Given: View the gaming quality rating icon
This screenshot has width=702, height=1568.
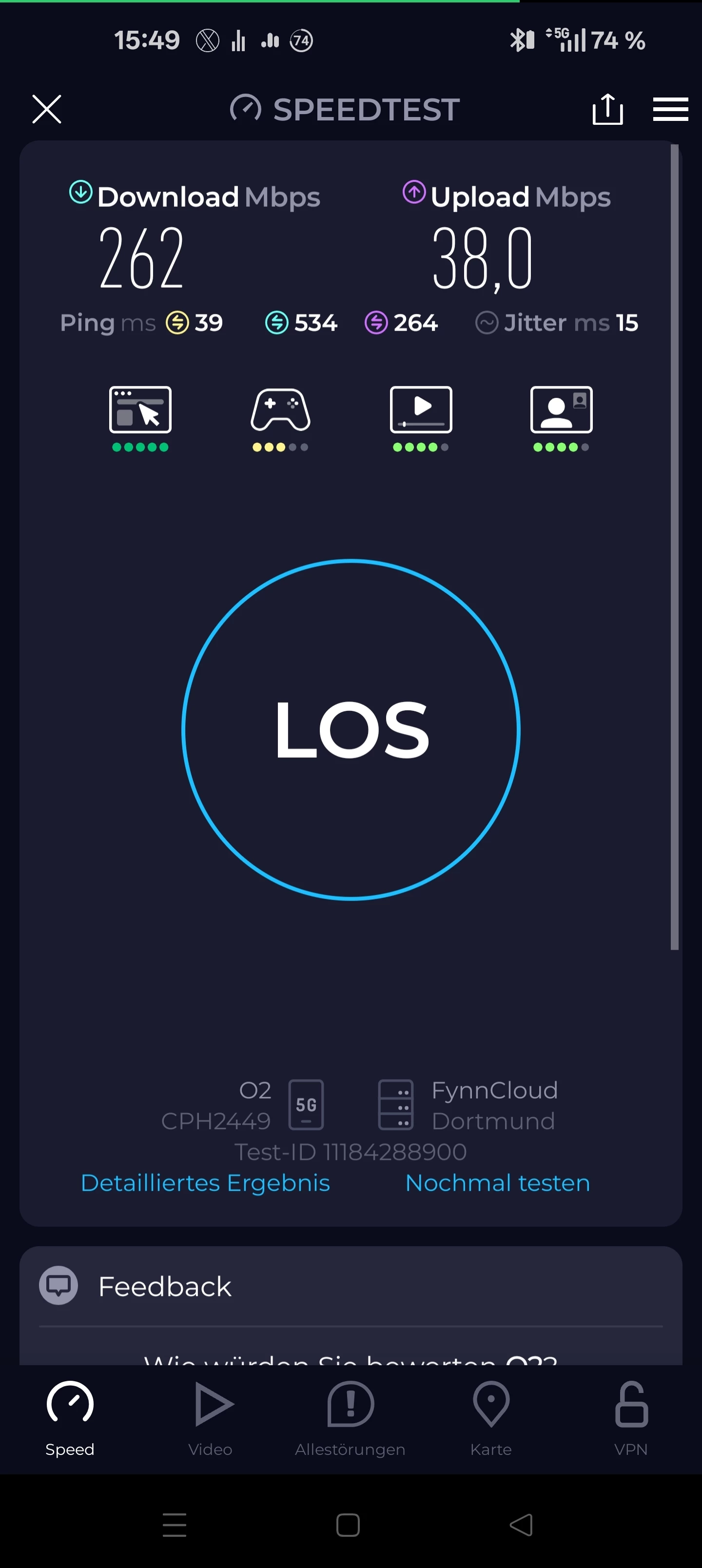Looking at the screenshot, I should [x=280, y=417].
